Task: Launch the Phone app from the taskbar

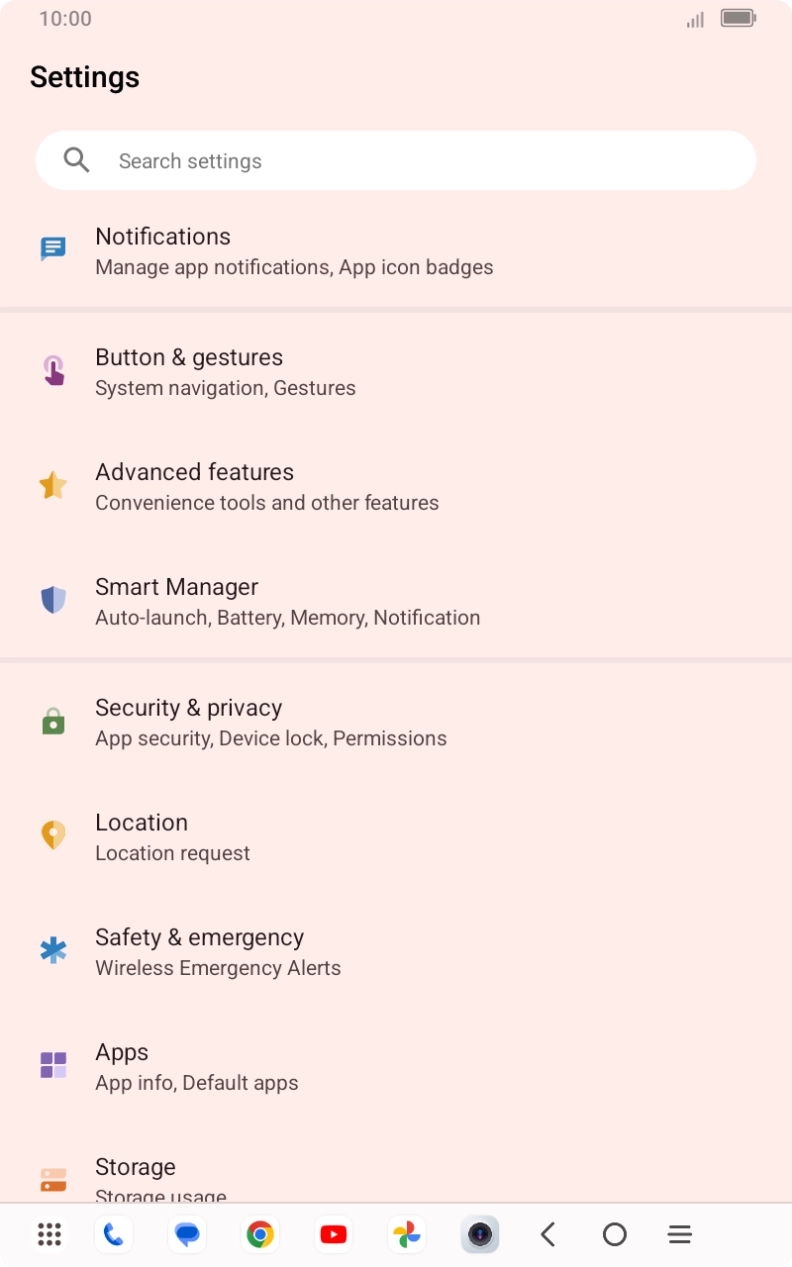Action: tap(114, 1235)
